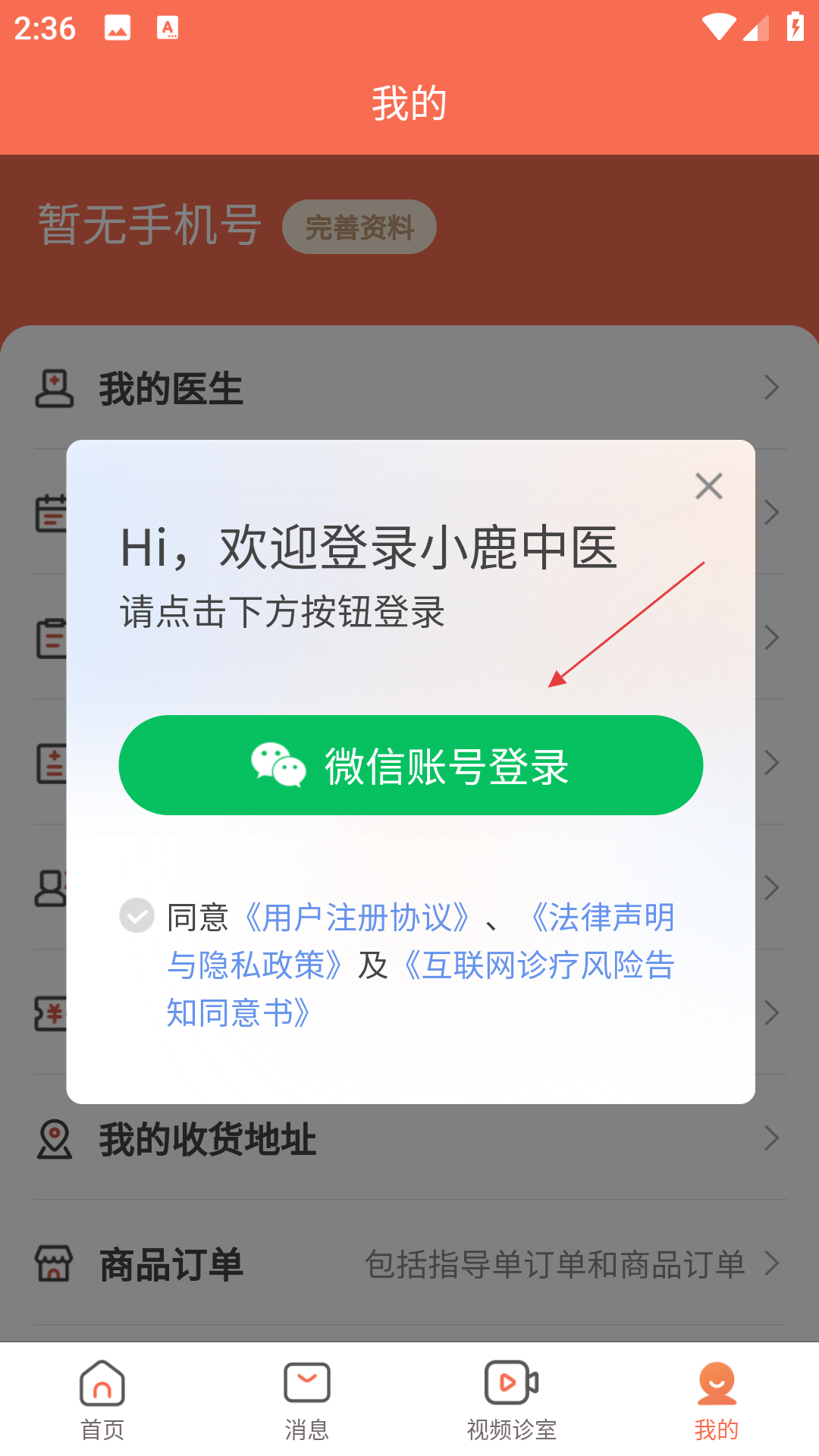Check the agreement consent checkbox
Screen dimensions: 819x1456
click(x=137, y=915)
